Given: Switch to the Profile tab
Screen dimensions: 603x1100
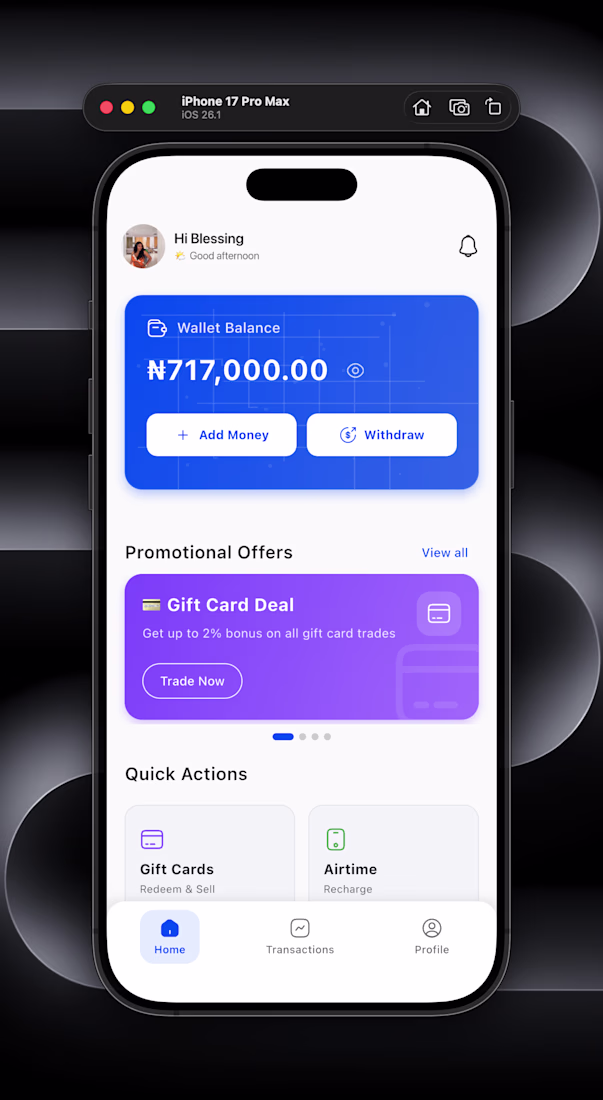Looking at the screenshot, I should [431, 937].
